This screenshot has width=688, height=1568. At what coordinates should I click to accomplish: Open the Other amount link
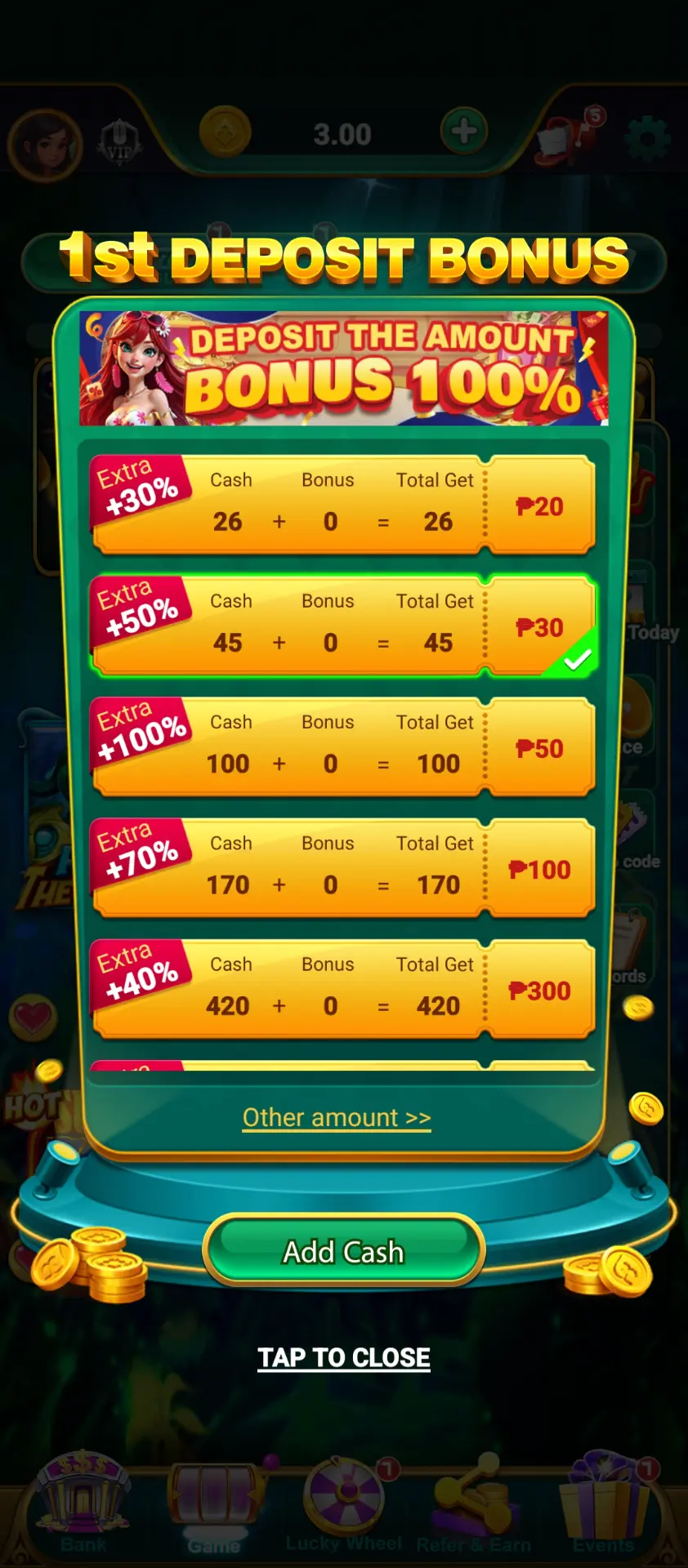[337, 1117]
